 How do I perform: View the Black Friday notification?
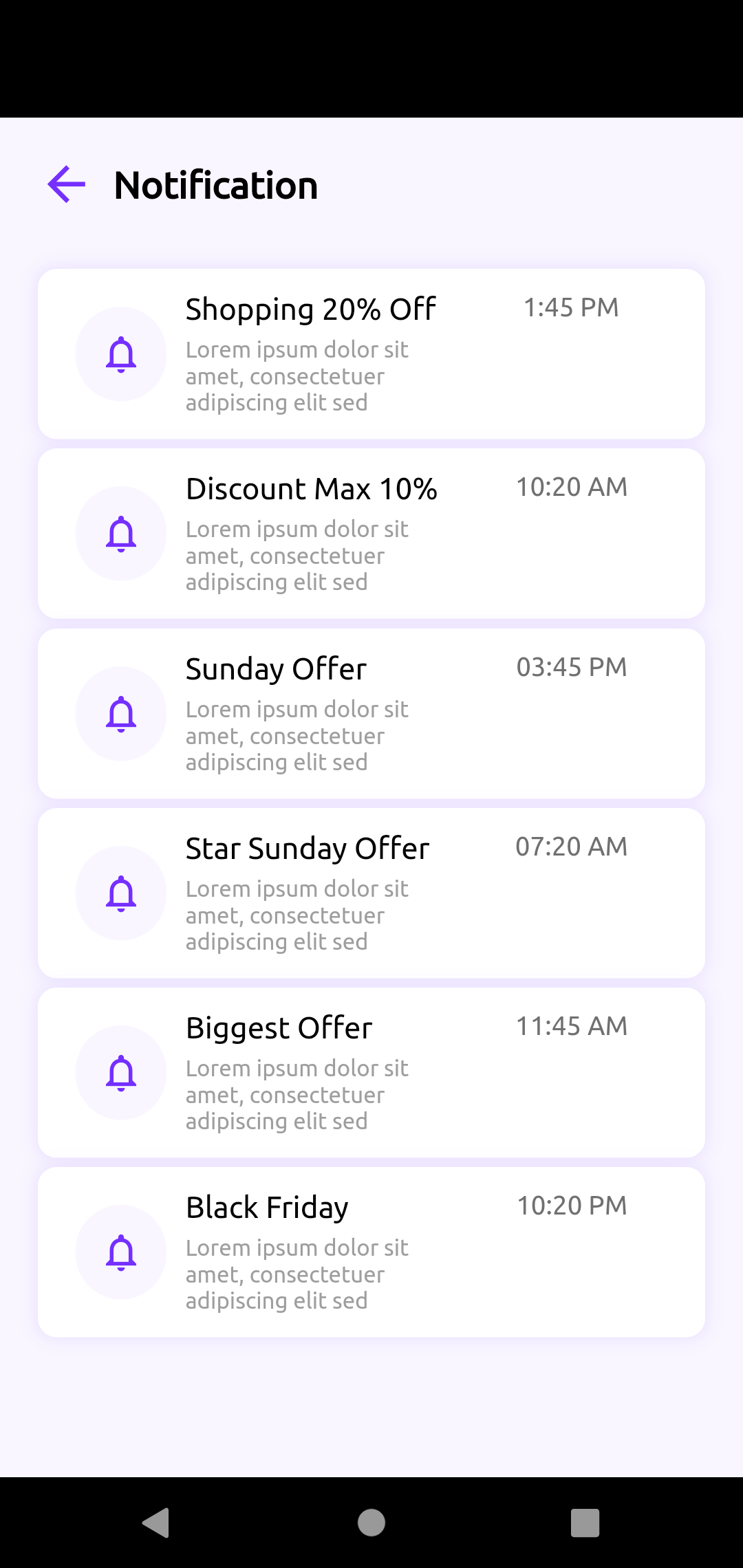(x=371, y=1252)
